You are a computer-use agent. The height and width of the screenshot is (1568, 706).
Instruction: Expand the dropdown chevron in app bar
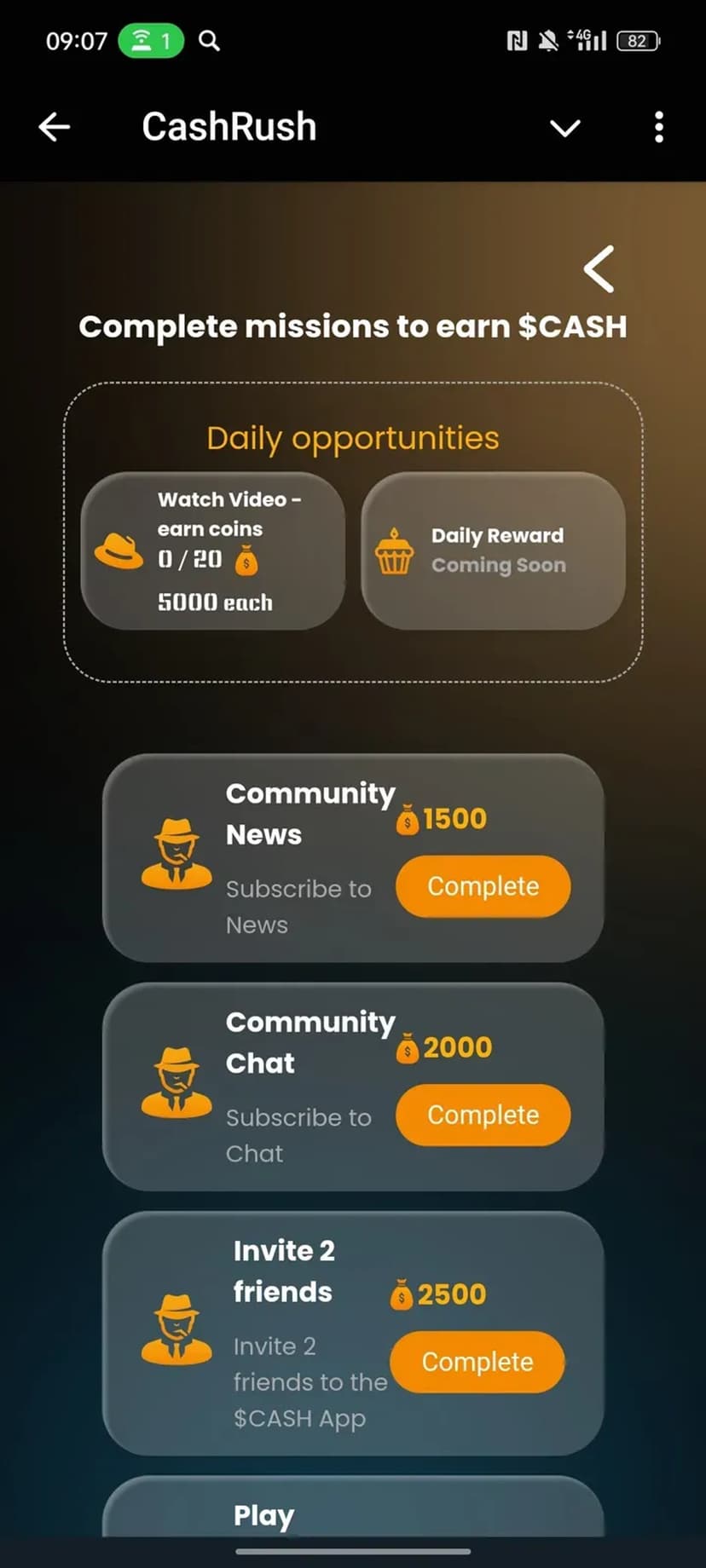[x=564, y=128]
